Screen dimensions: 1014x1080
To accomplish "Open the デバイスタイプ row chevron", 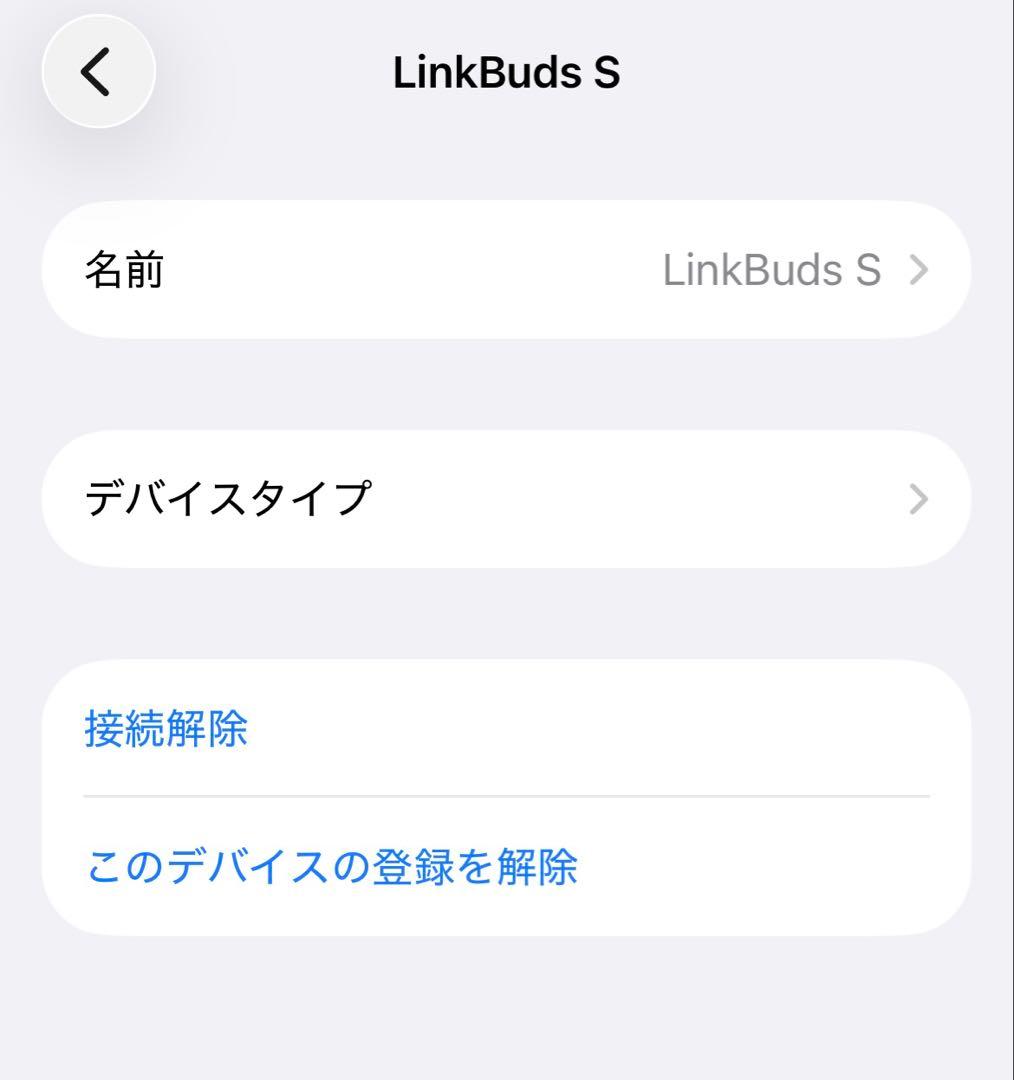I will click(917, 497).
